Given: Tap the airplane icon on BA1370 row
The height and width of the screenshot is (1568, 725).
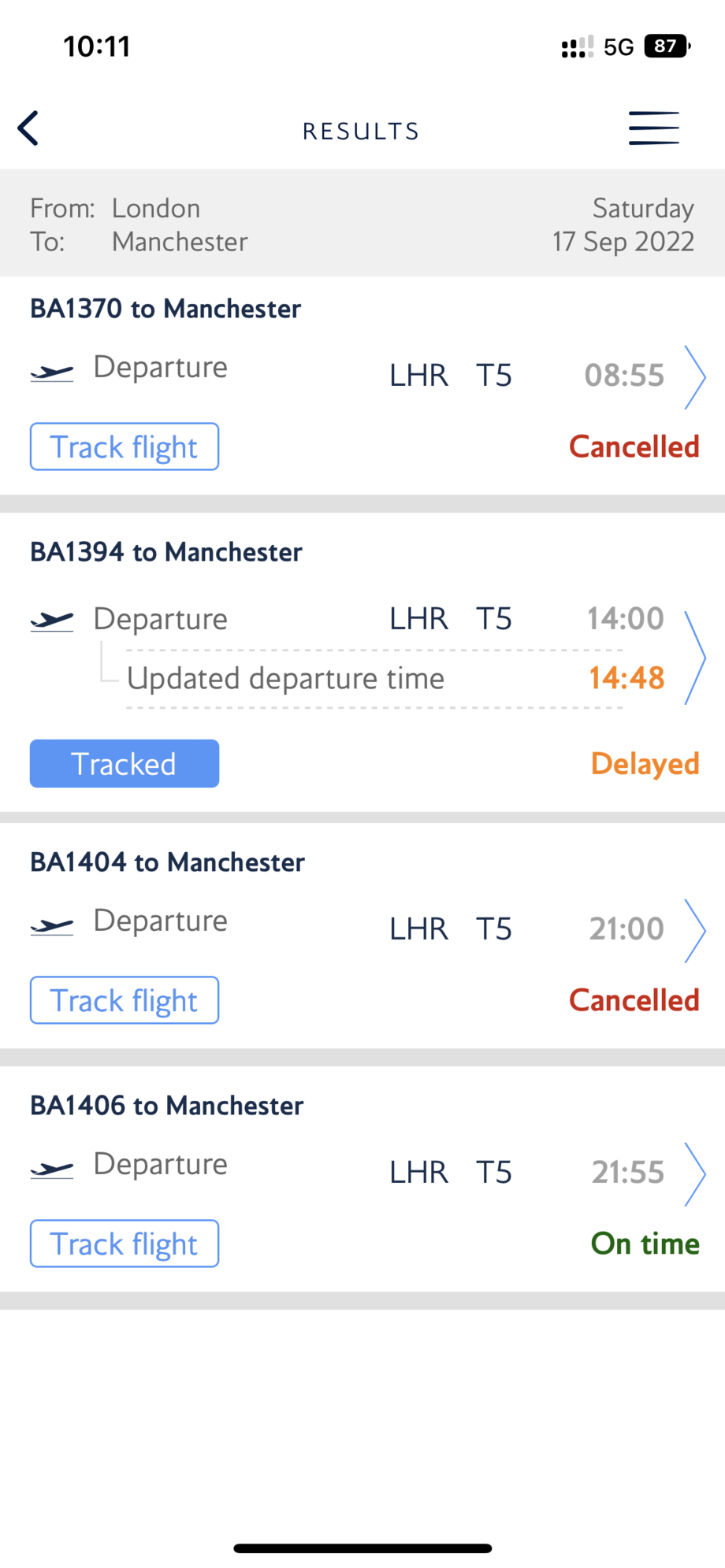Looking at the screenshot, I should click(51, 372).
